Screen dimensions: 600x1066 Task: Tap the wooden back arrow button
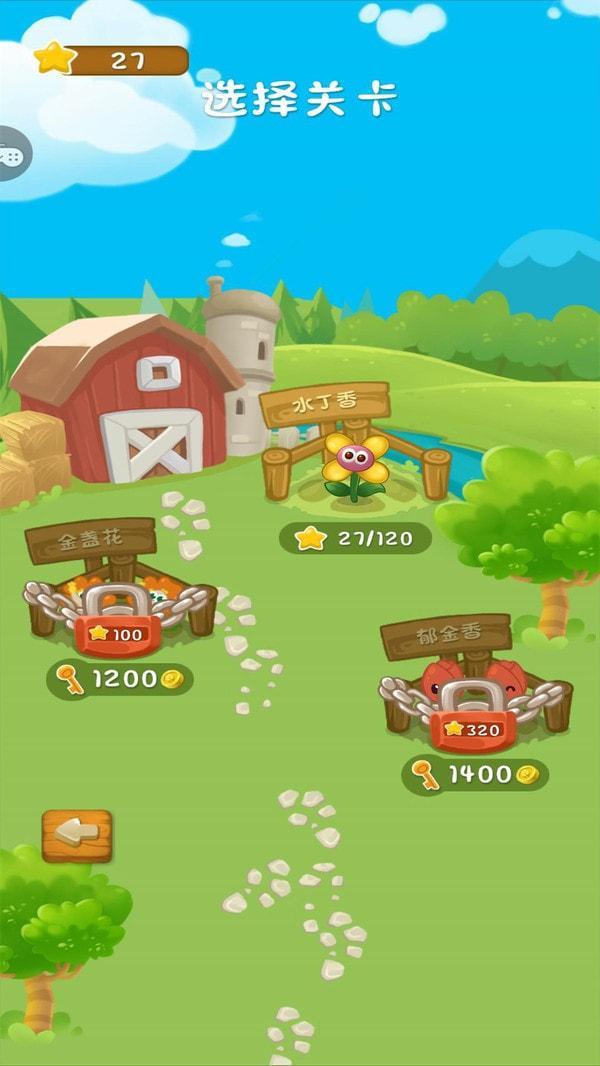coord(77,836)
